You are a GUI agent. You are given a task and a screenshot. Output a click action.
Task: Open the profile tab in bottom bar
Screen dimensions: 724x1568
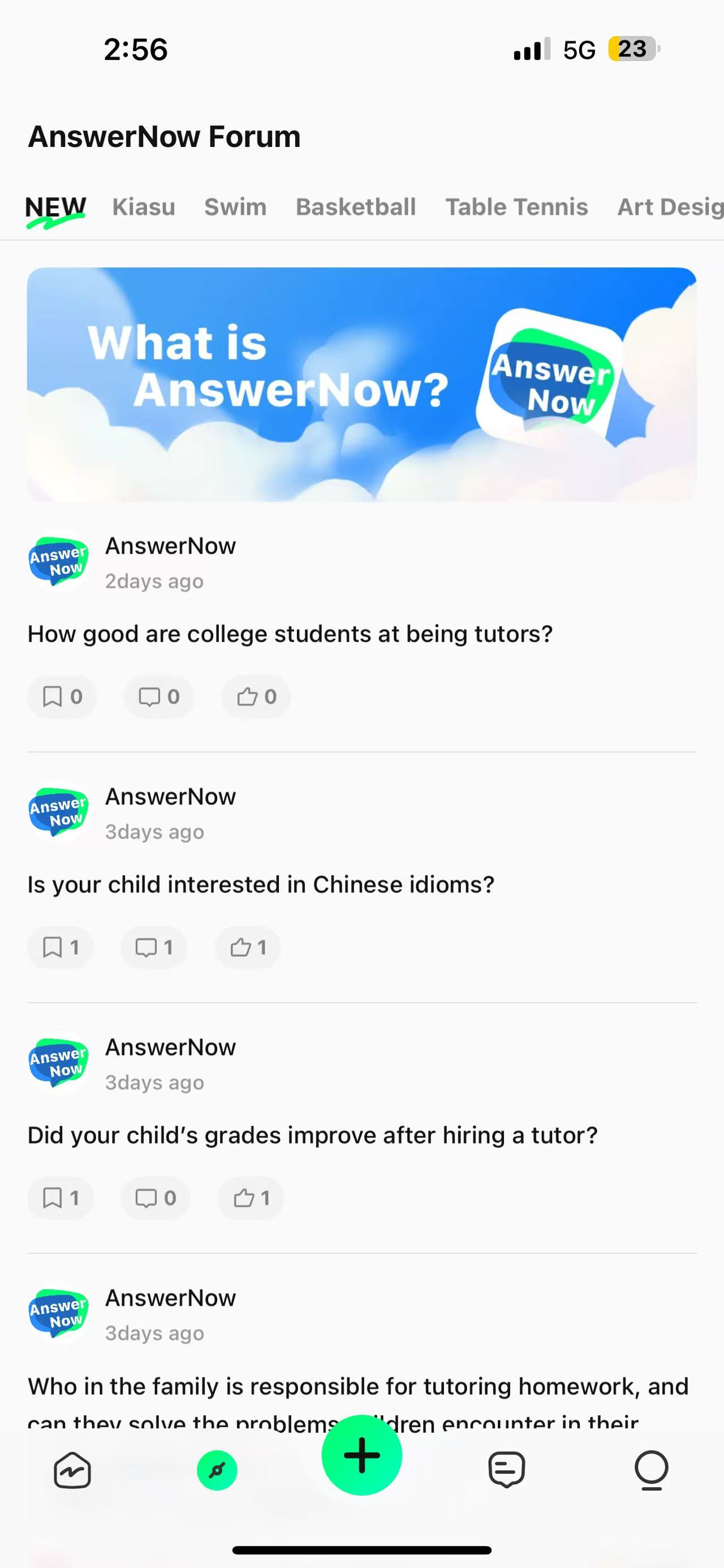[x=651, y=1471]
